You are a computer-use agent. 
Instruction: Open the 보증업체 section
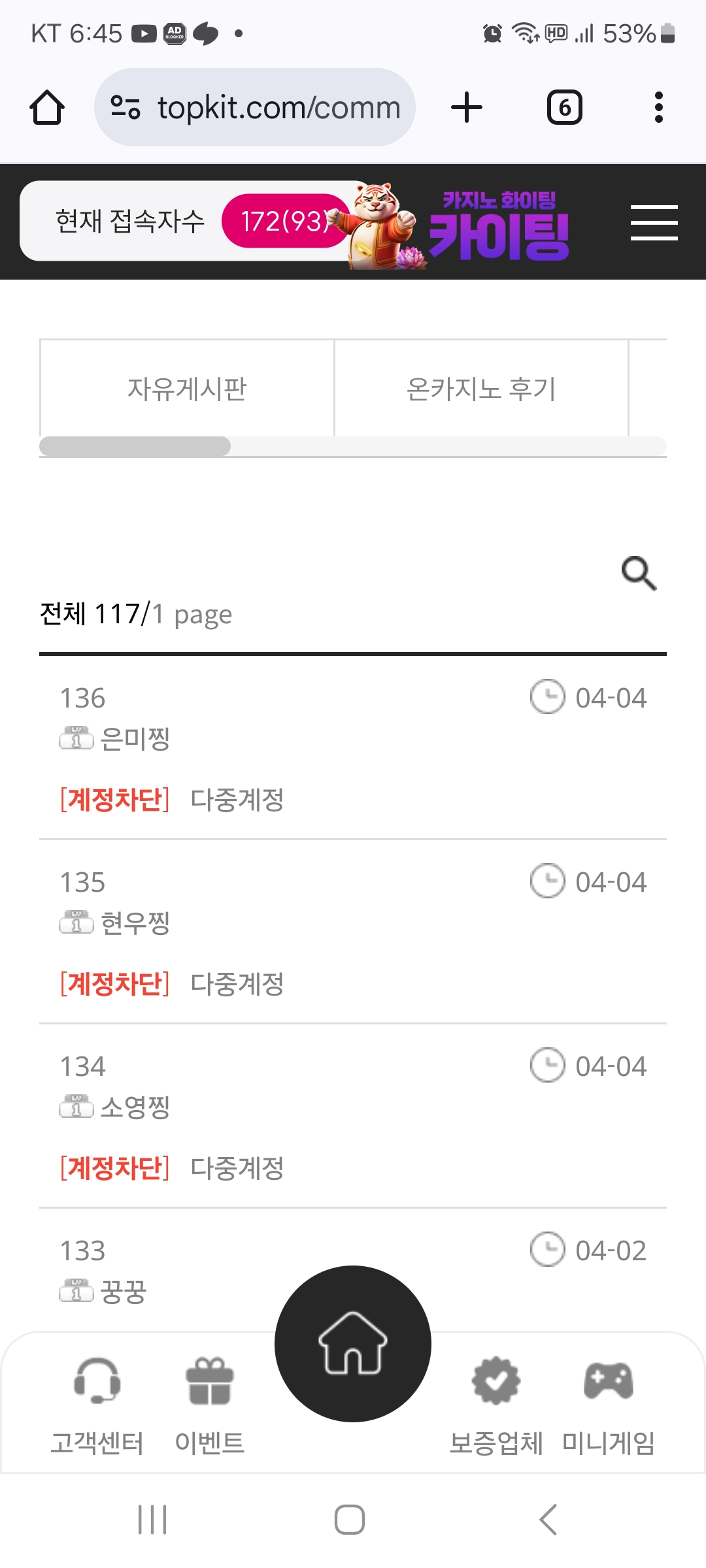[x=496, y=1405]
